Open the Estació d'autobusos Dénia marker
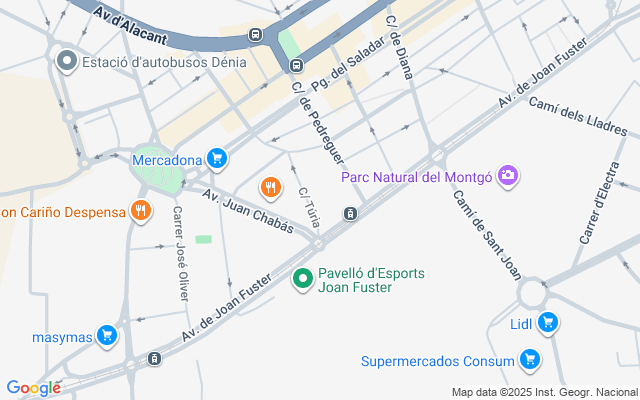Screen dimensions: 640x400 [x=67, y=62]
